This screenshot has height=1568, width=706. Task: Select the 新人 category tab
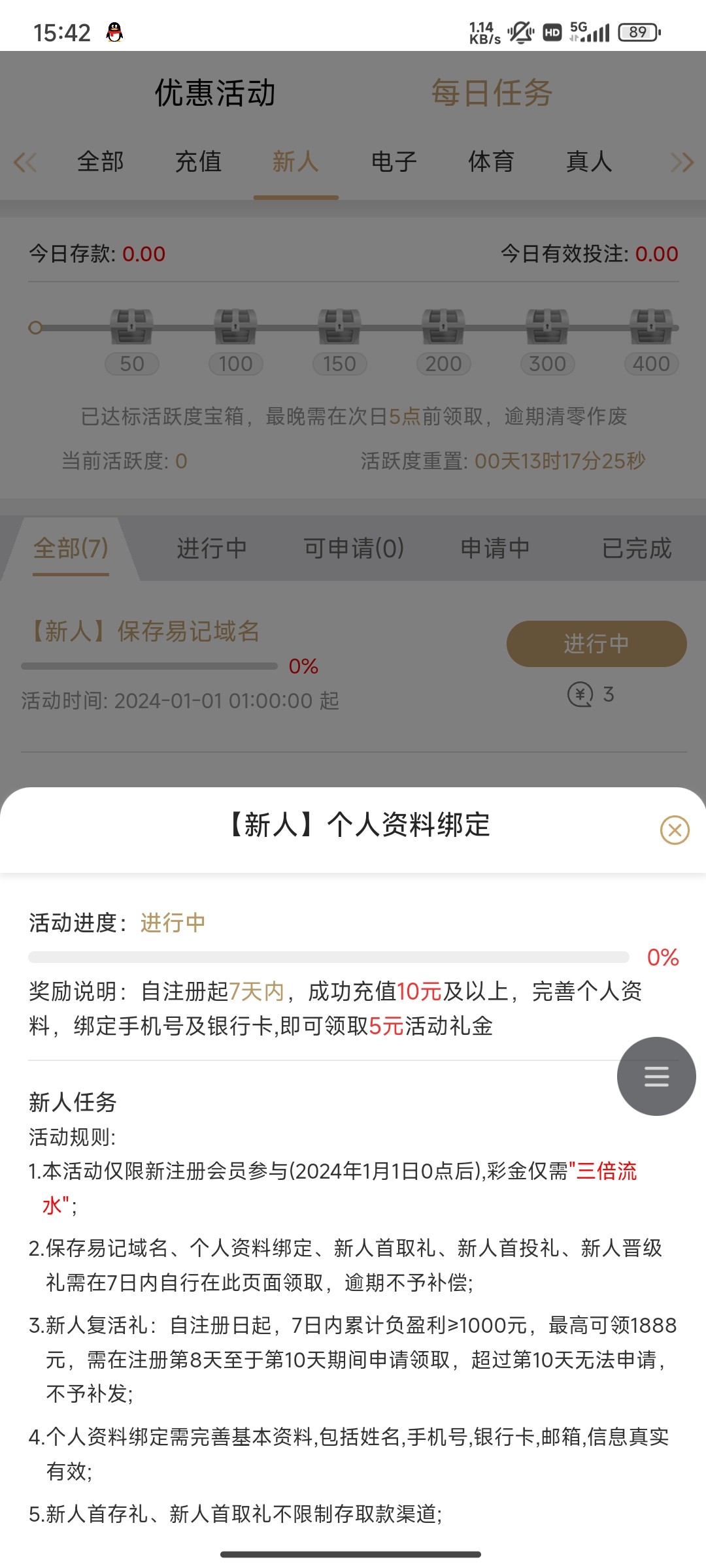295,161
